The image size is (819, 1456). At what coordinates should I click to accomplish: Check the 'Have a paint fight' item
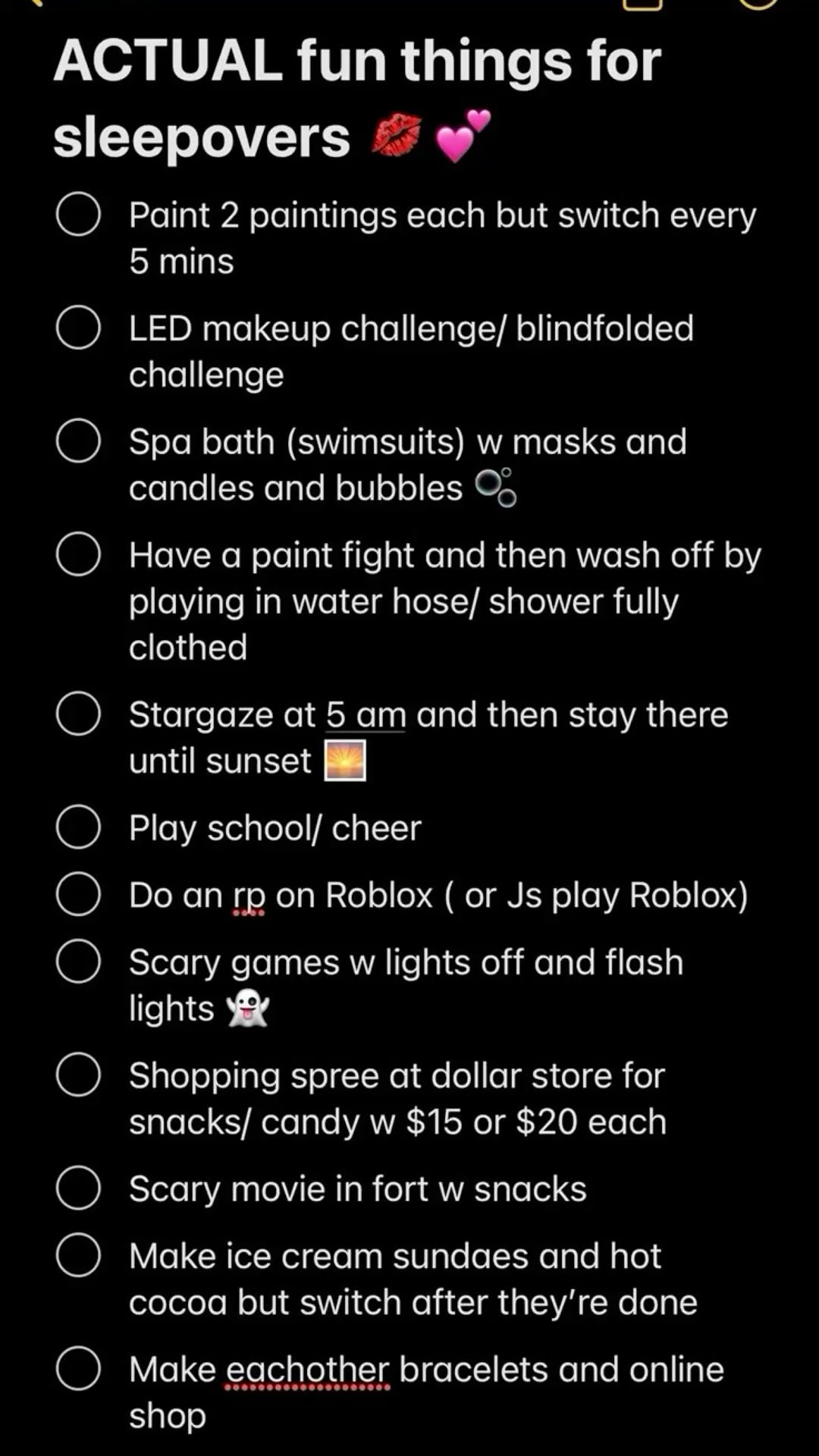[x=78, y=554]
